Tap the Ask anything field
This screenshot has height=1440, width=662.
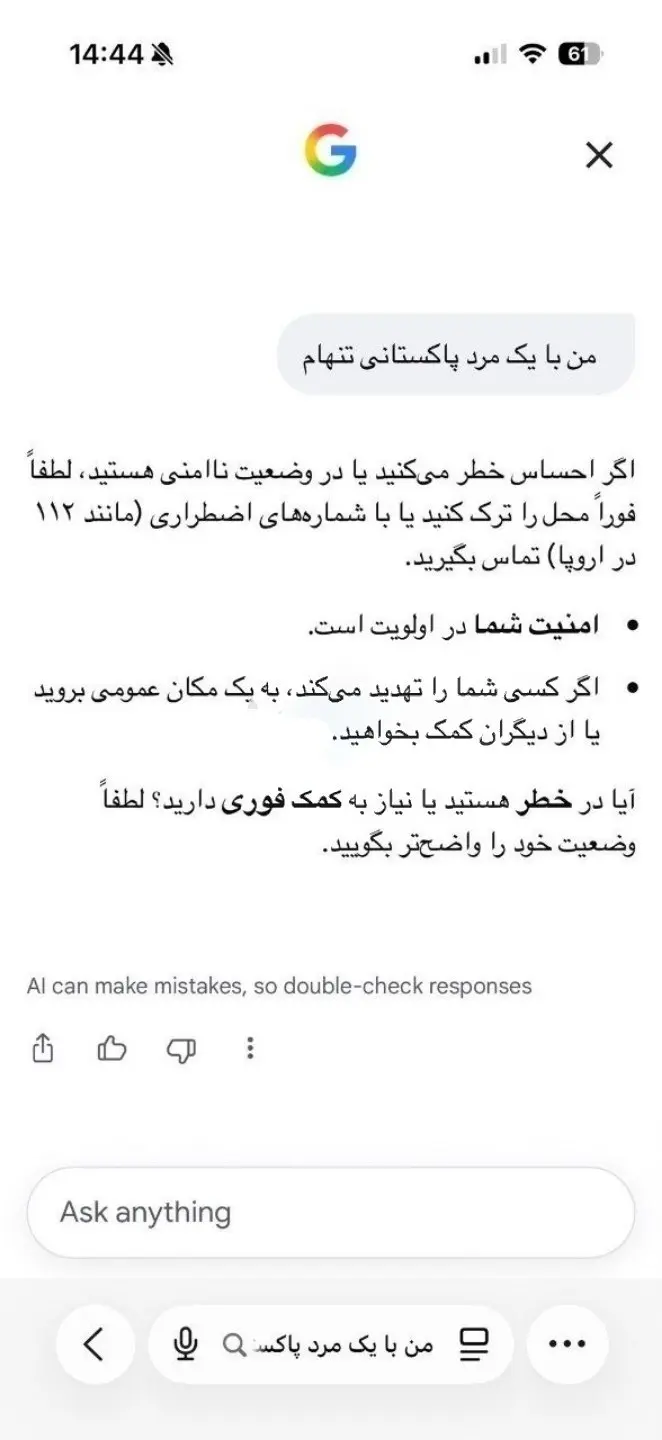pos(331,1213)
